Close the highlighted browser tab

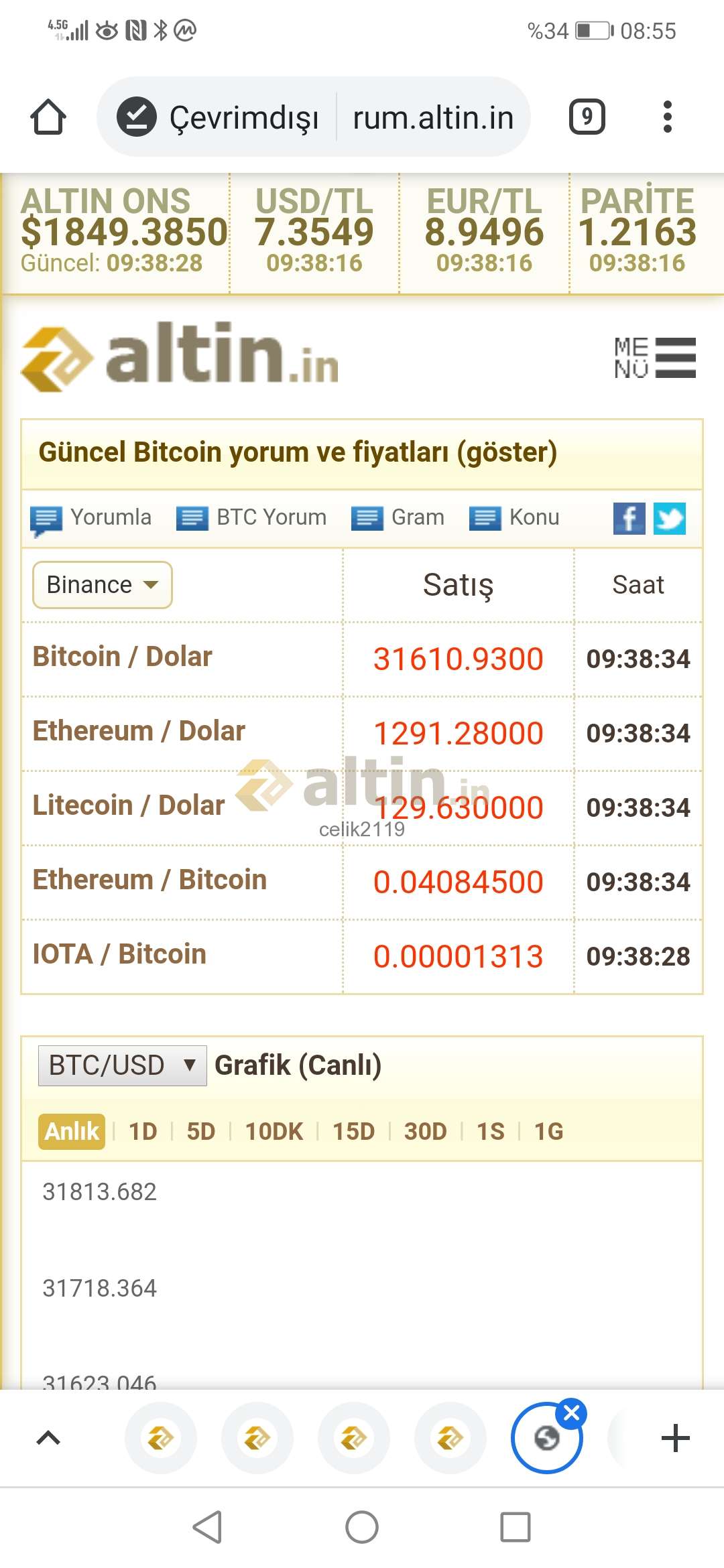point(572,1413)
